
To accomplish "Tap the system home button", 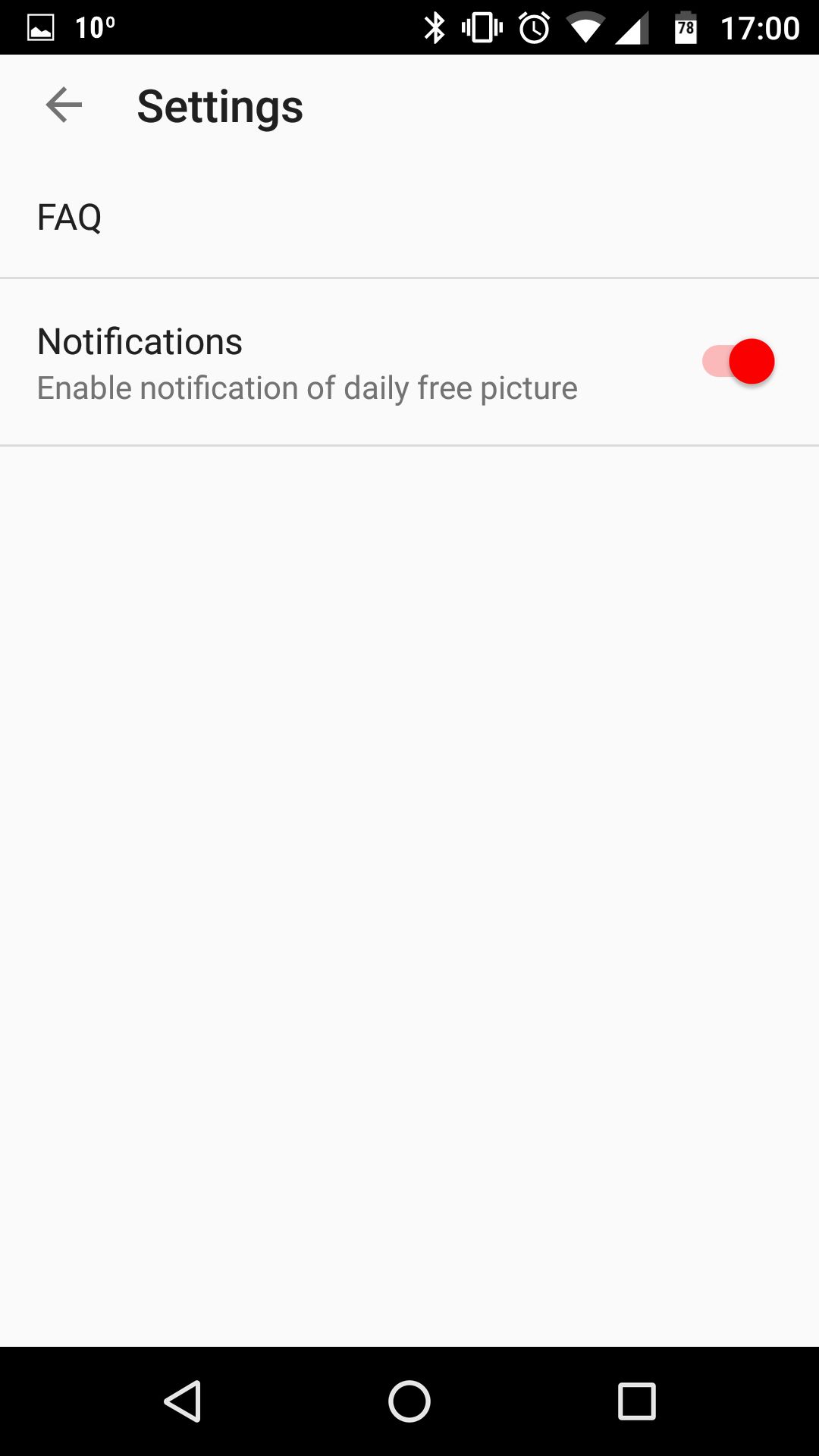I will click(x=409, y=1401).
